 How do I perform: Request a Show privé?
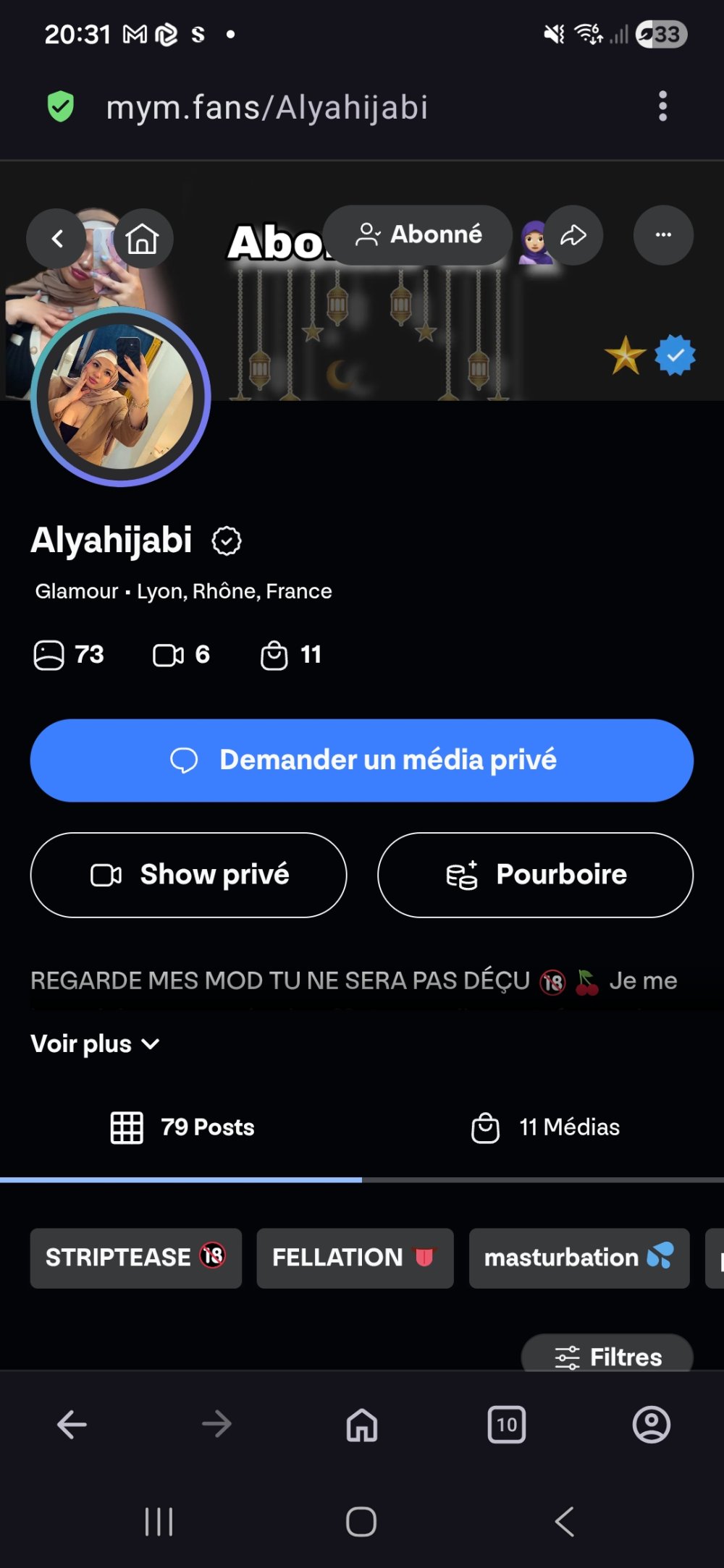click(188, 875)
